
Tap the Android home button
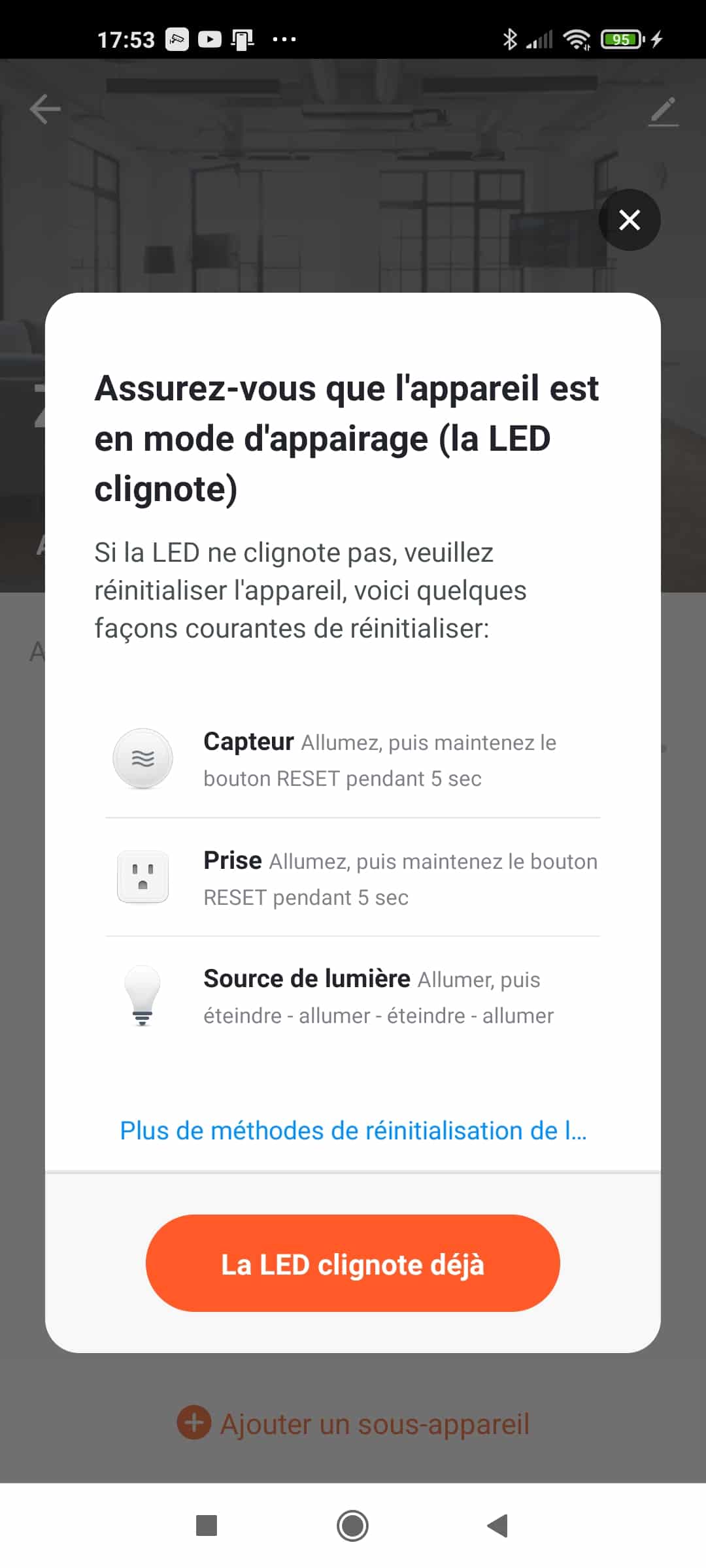(x=352, y=1526)
